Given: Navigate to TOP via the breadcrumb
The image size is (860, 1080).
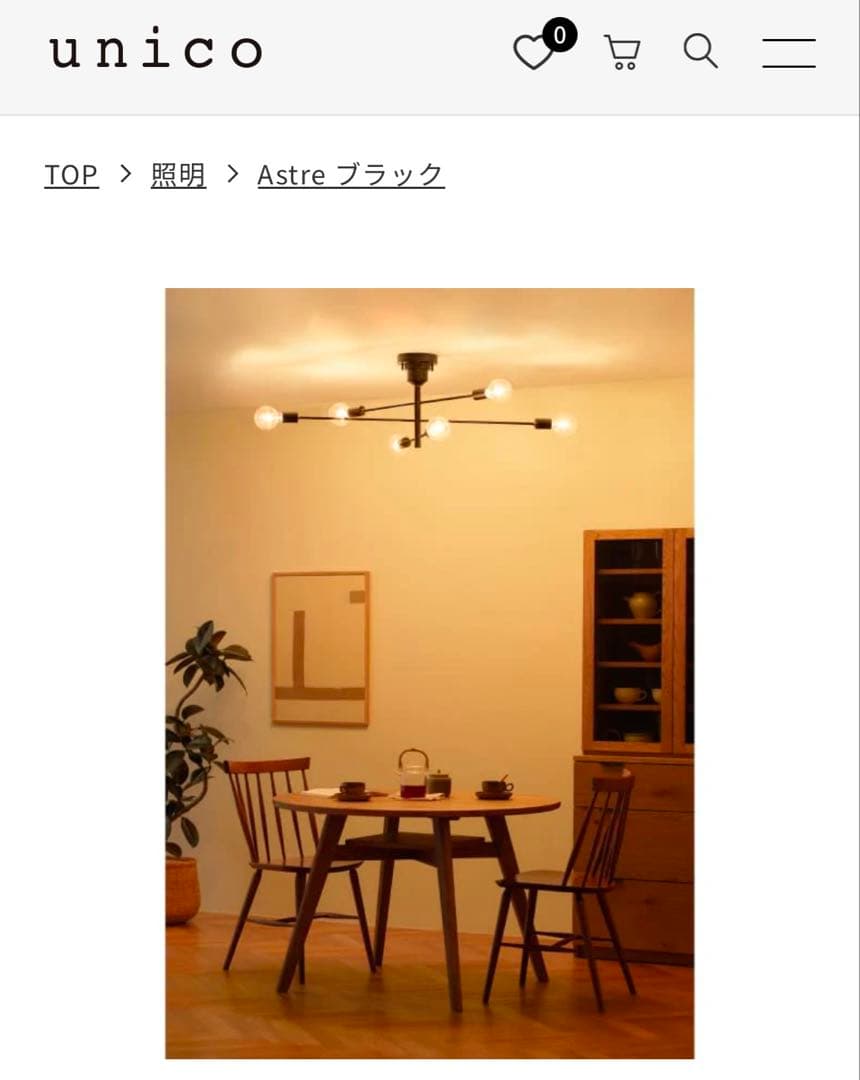Looking at the screenshot, I should (x=70, y=174).
